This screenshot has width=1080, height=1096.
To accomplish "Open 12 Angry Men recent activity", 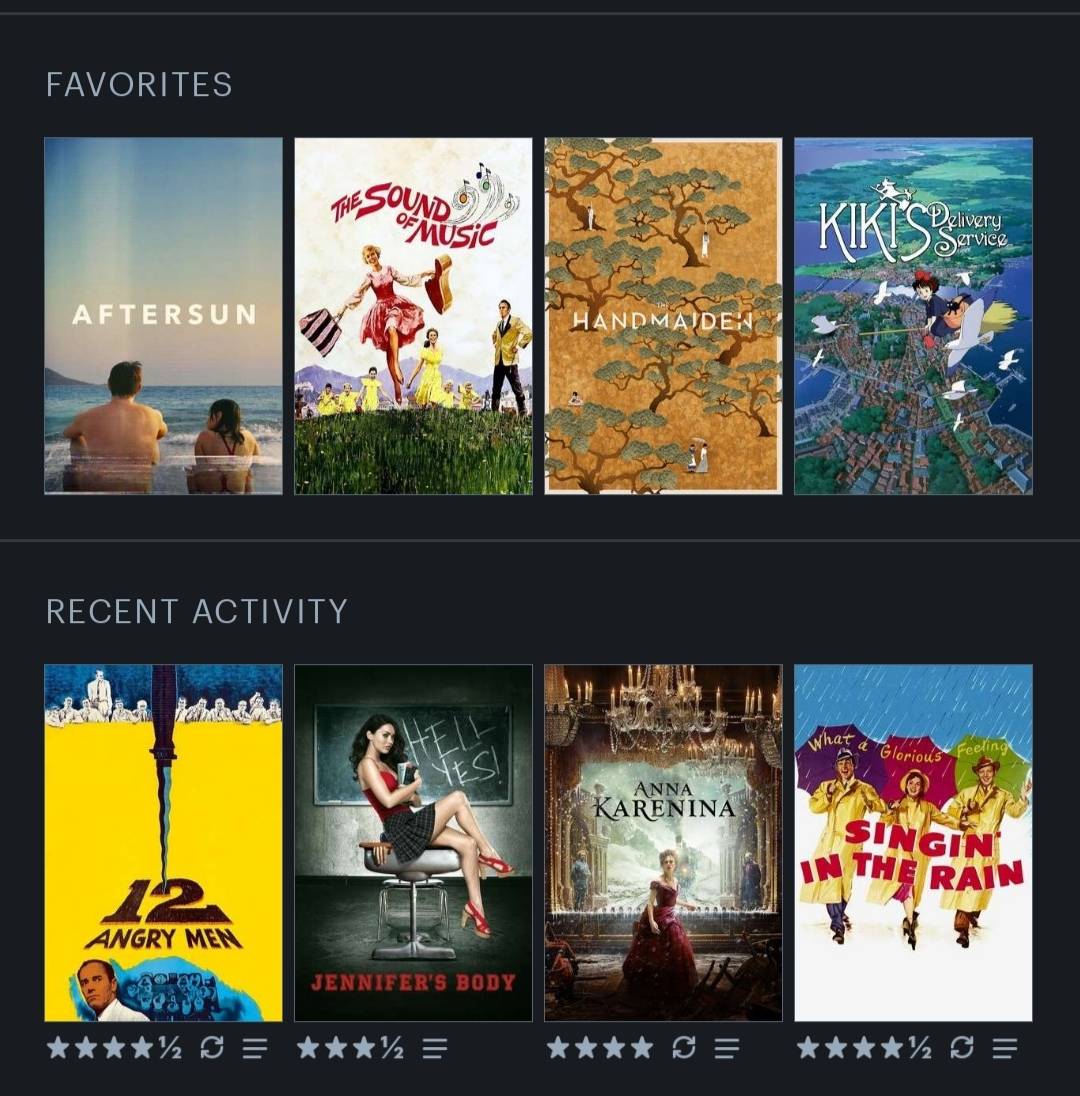I will (x=164, y=843).
